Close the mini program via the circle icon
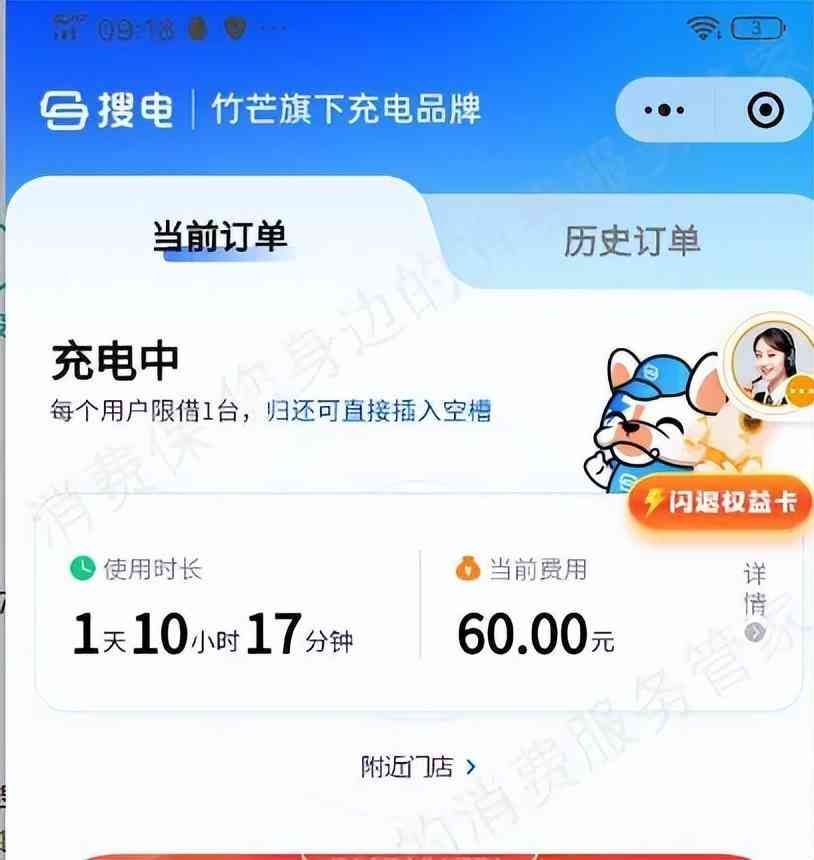This screenshot has width=814, height=860. click(766, 110)
